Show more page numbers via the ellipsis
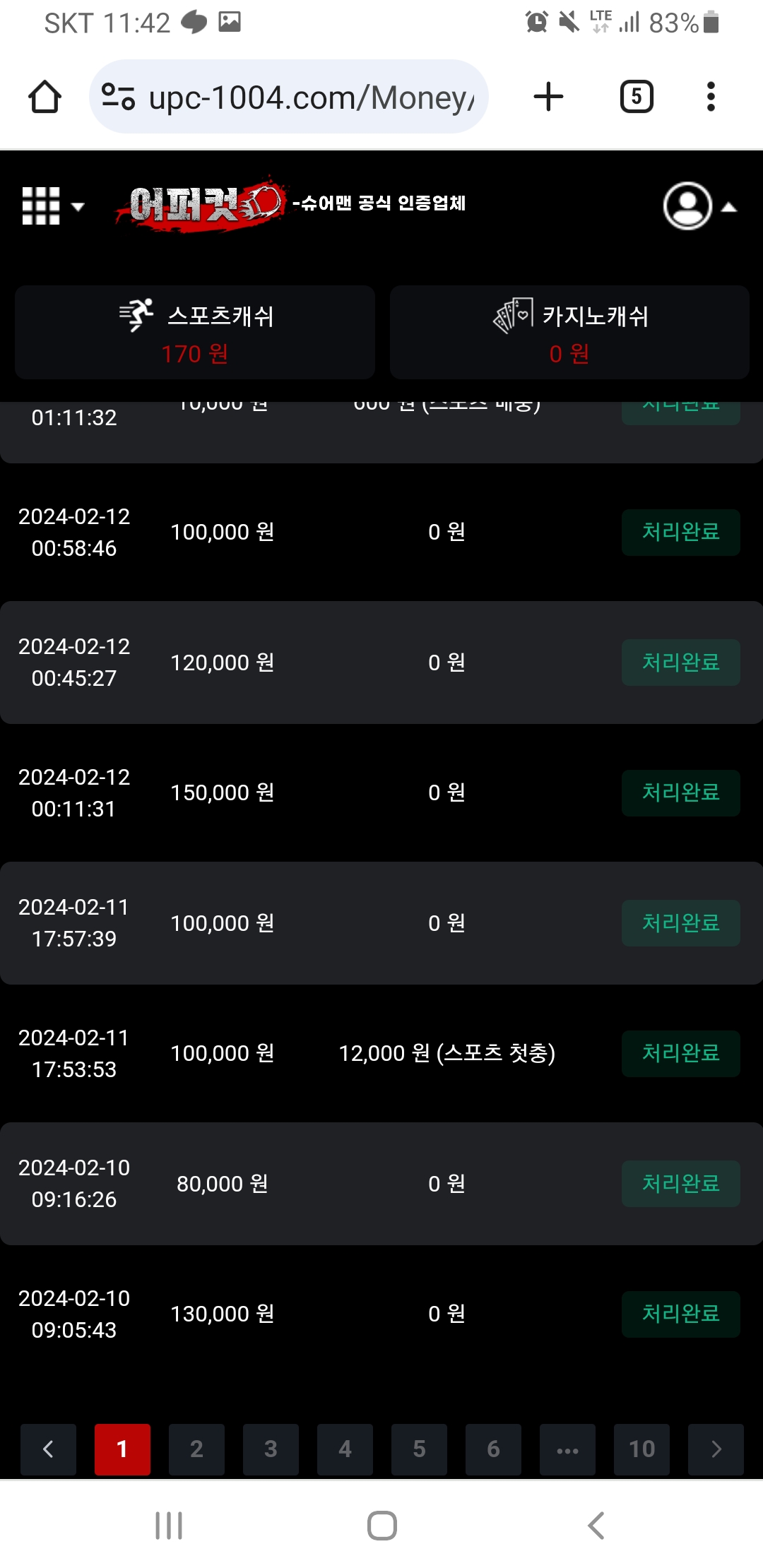Viewport: 763px width, 1568px height. pos(567,1449)
